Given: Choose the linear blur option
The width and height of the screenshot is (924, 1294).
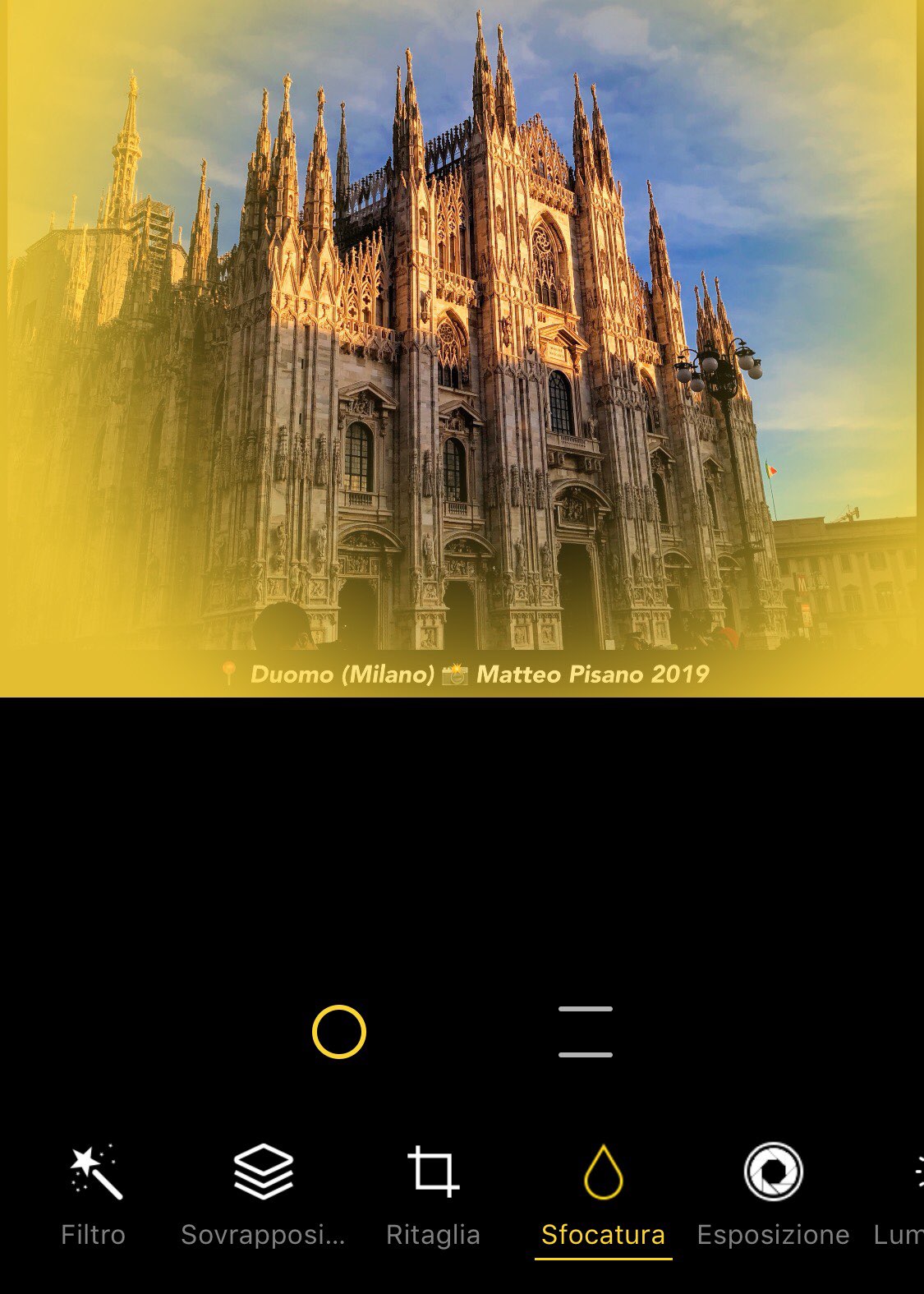Looking at the screenshot, I should [x=585, y=1031].
